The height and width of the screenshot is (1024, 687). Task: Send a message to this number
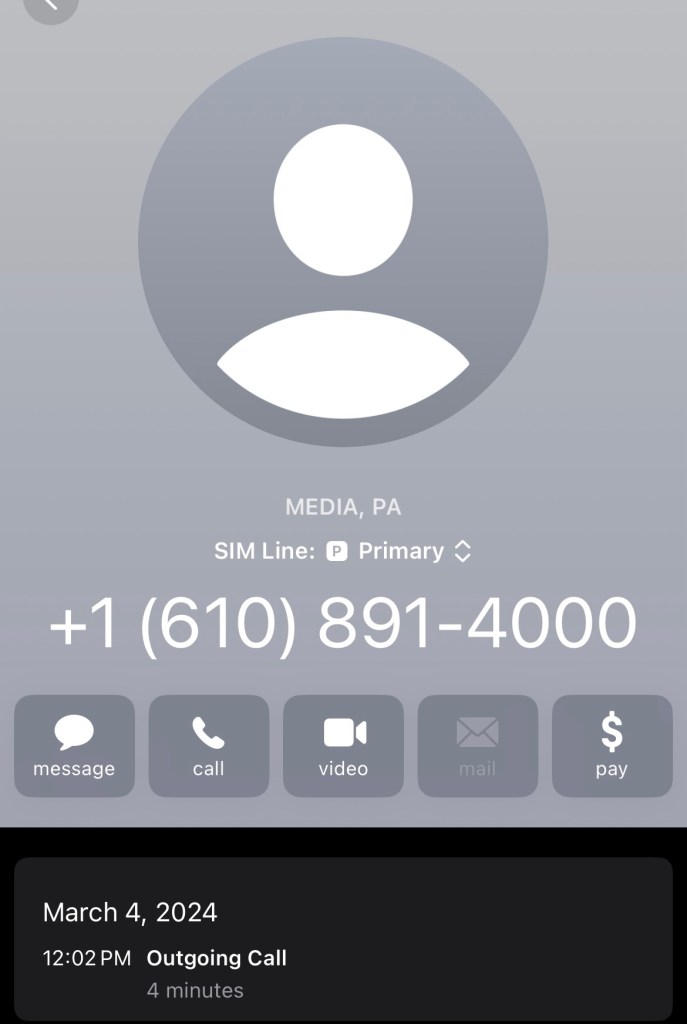(74, 746)
